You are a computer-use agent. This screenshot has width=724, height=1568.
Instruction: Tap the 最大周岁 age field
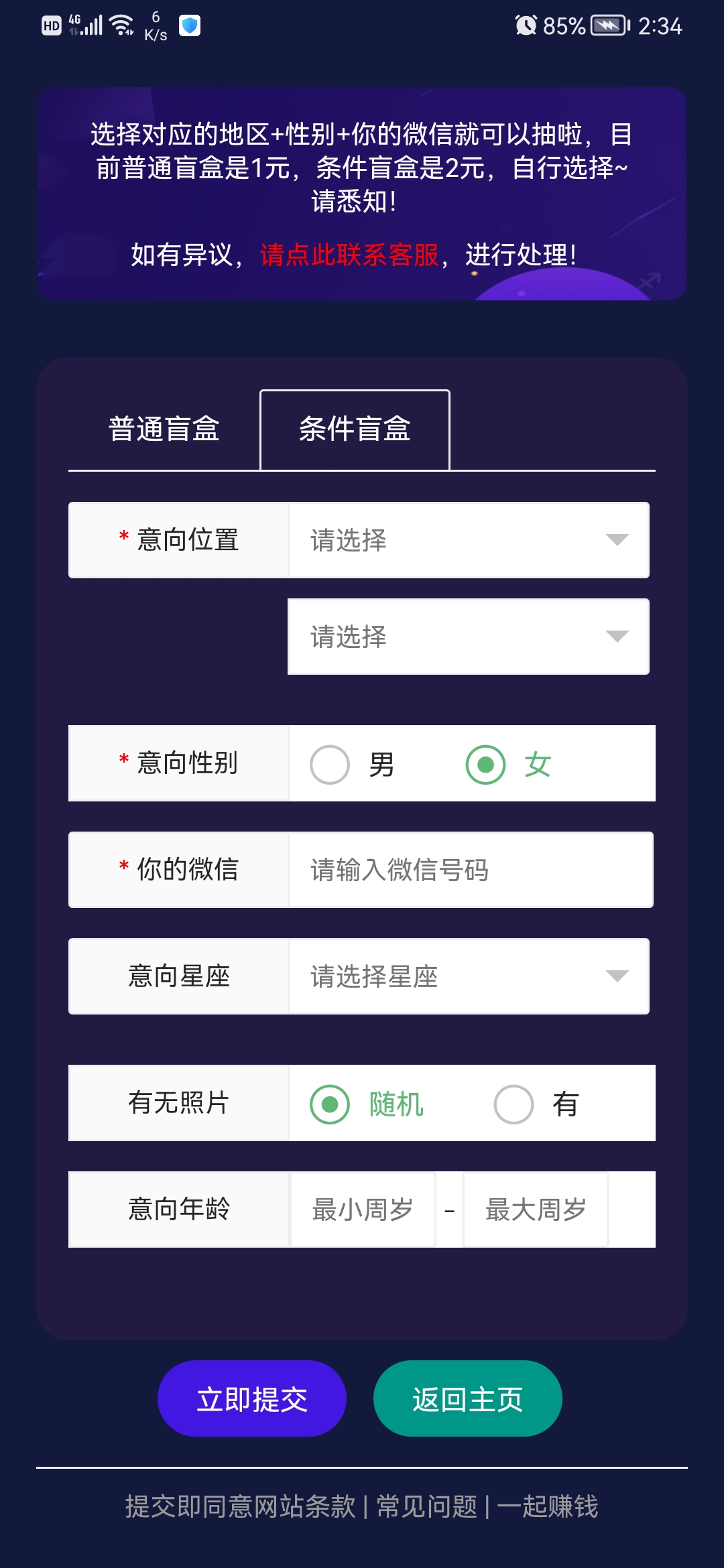536,1210
